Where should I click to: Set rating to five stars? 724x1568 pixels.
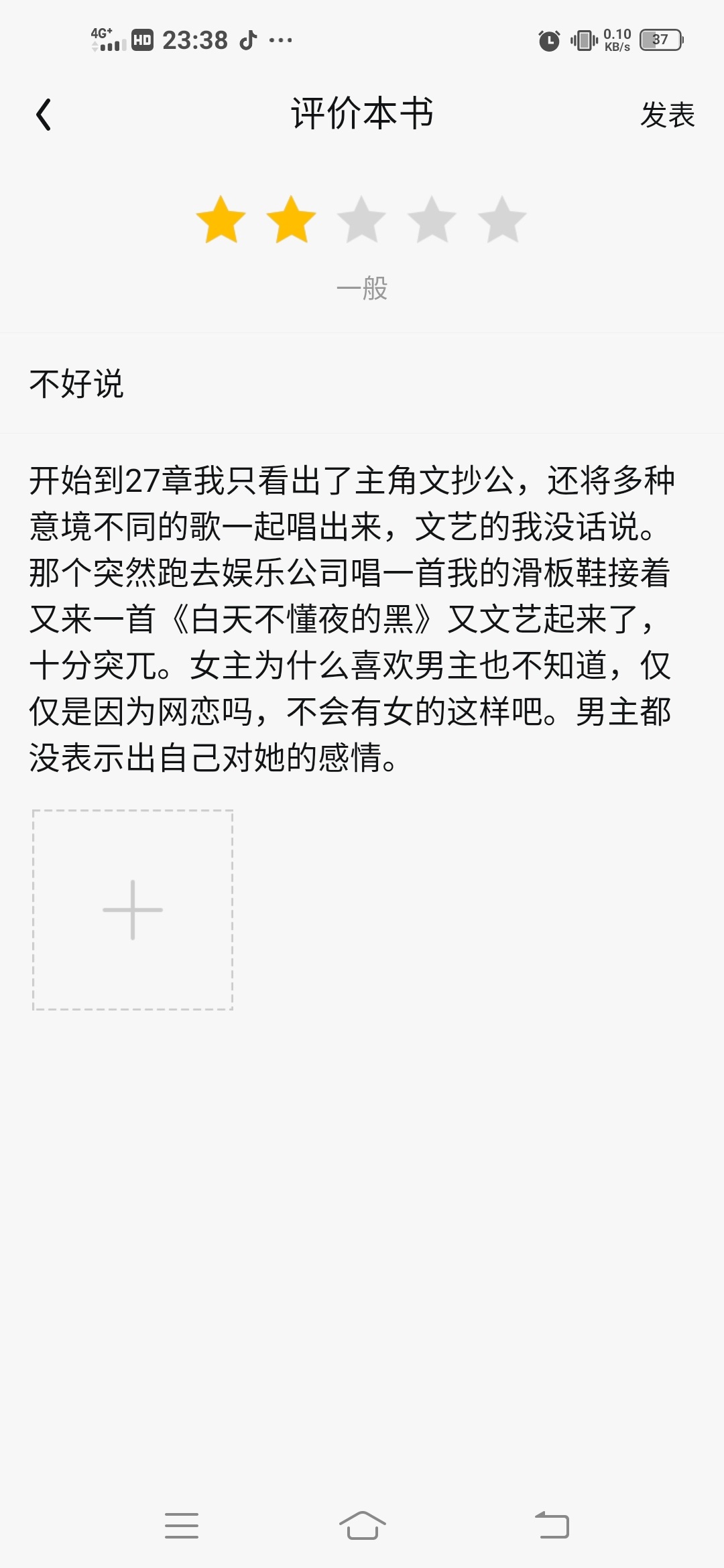502,220
